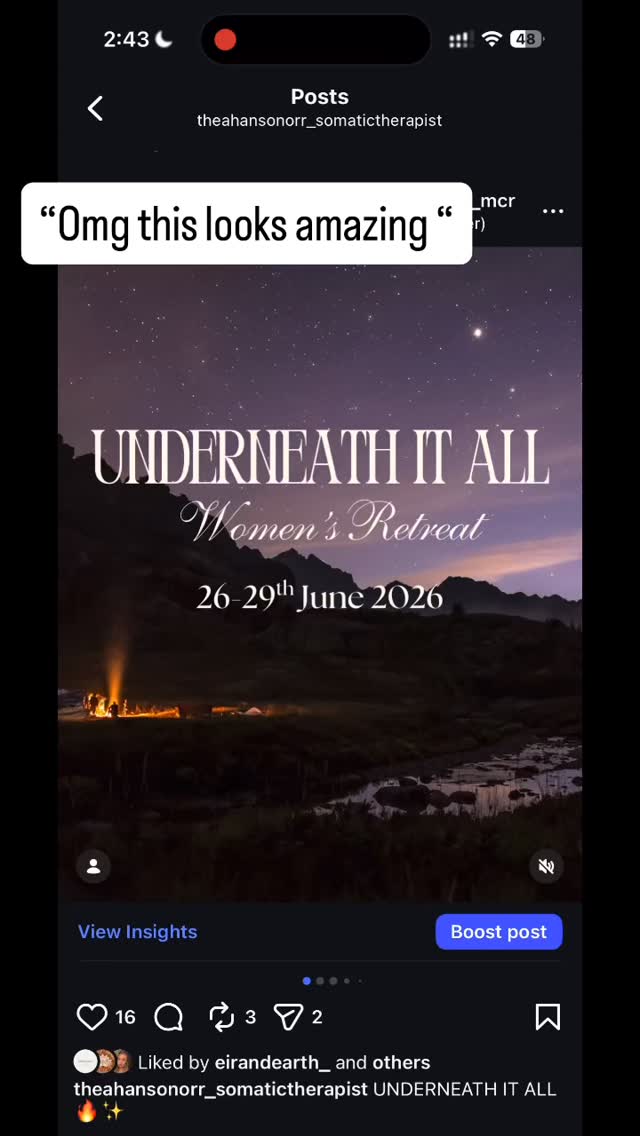Unmute the post's sound

[x=546, y=866]
